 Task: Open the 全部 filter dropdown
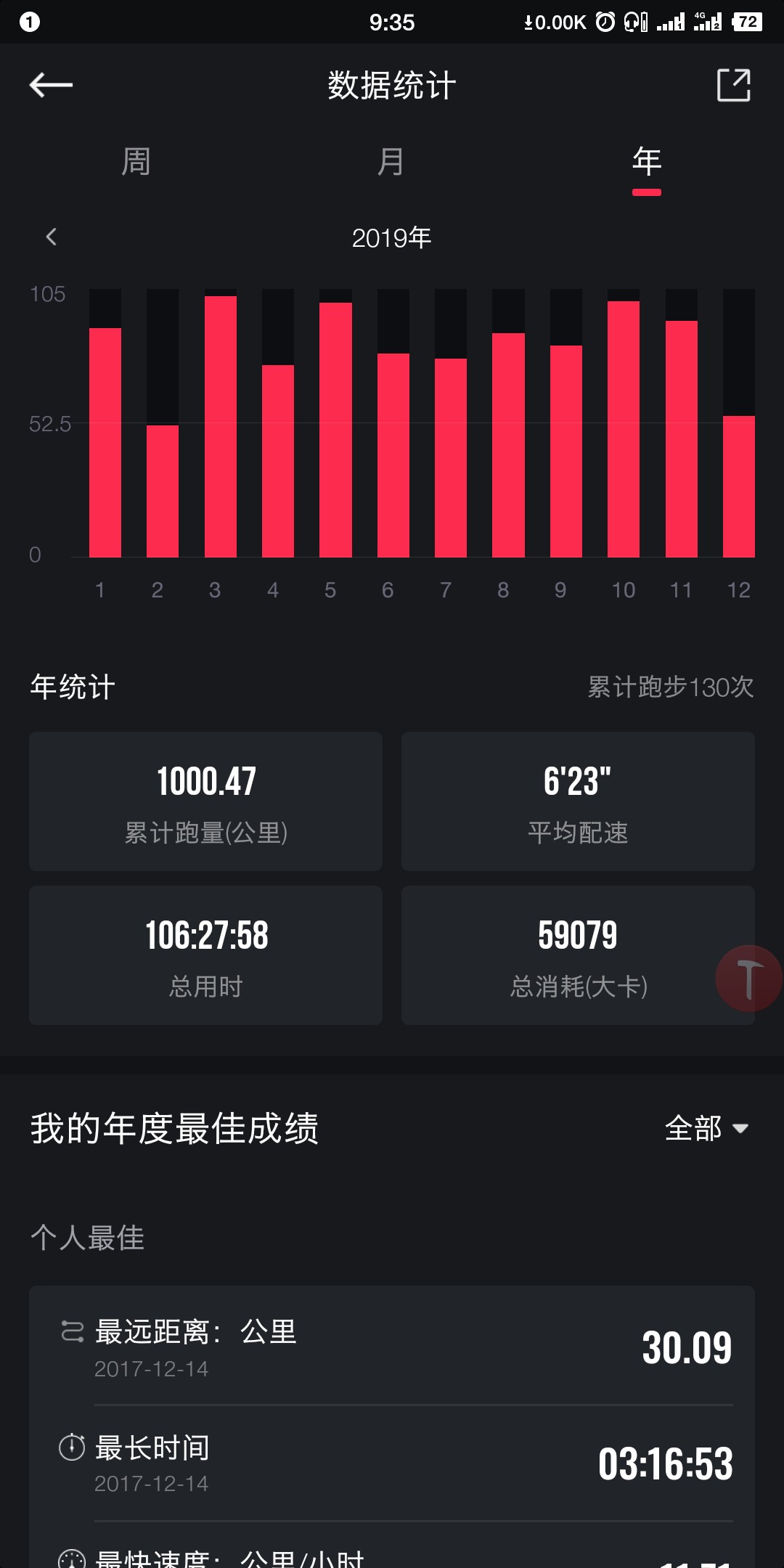pos(706,1128)
